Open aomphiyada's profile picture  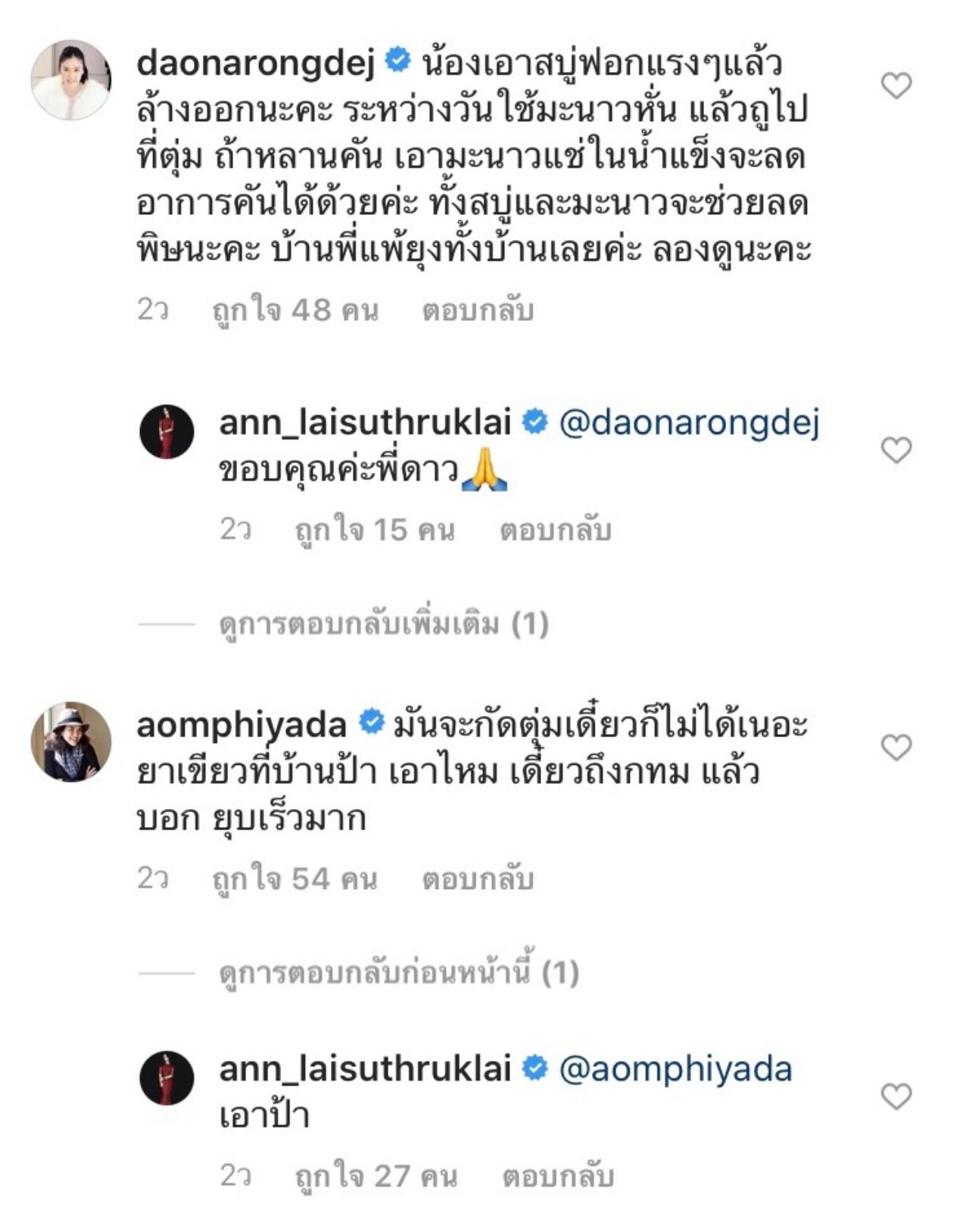click(70, 742)
